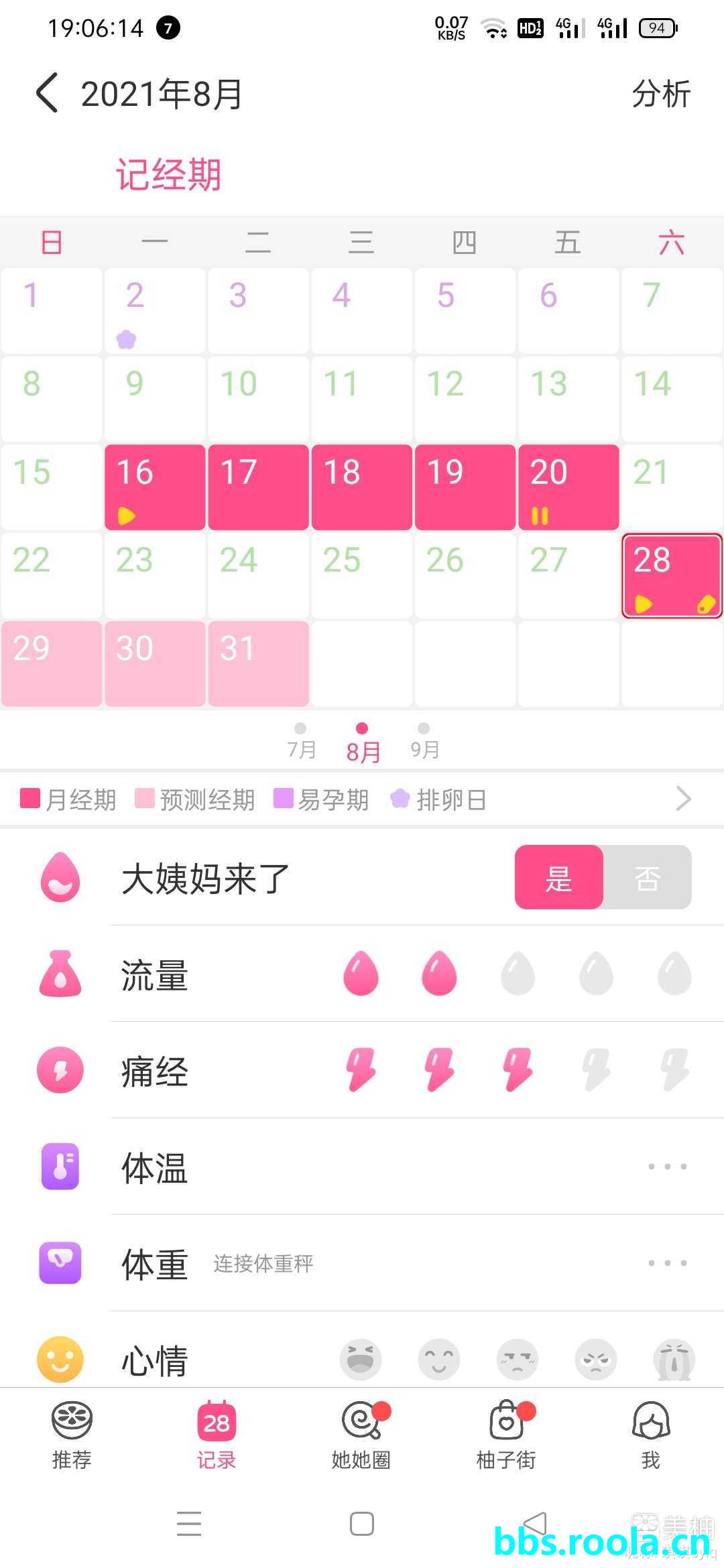The width and height of the screenshot is (724, 1568).
Task: Set 痛经 pain to fourth lightning level
Action: coord(596,1070)
